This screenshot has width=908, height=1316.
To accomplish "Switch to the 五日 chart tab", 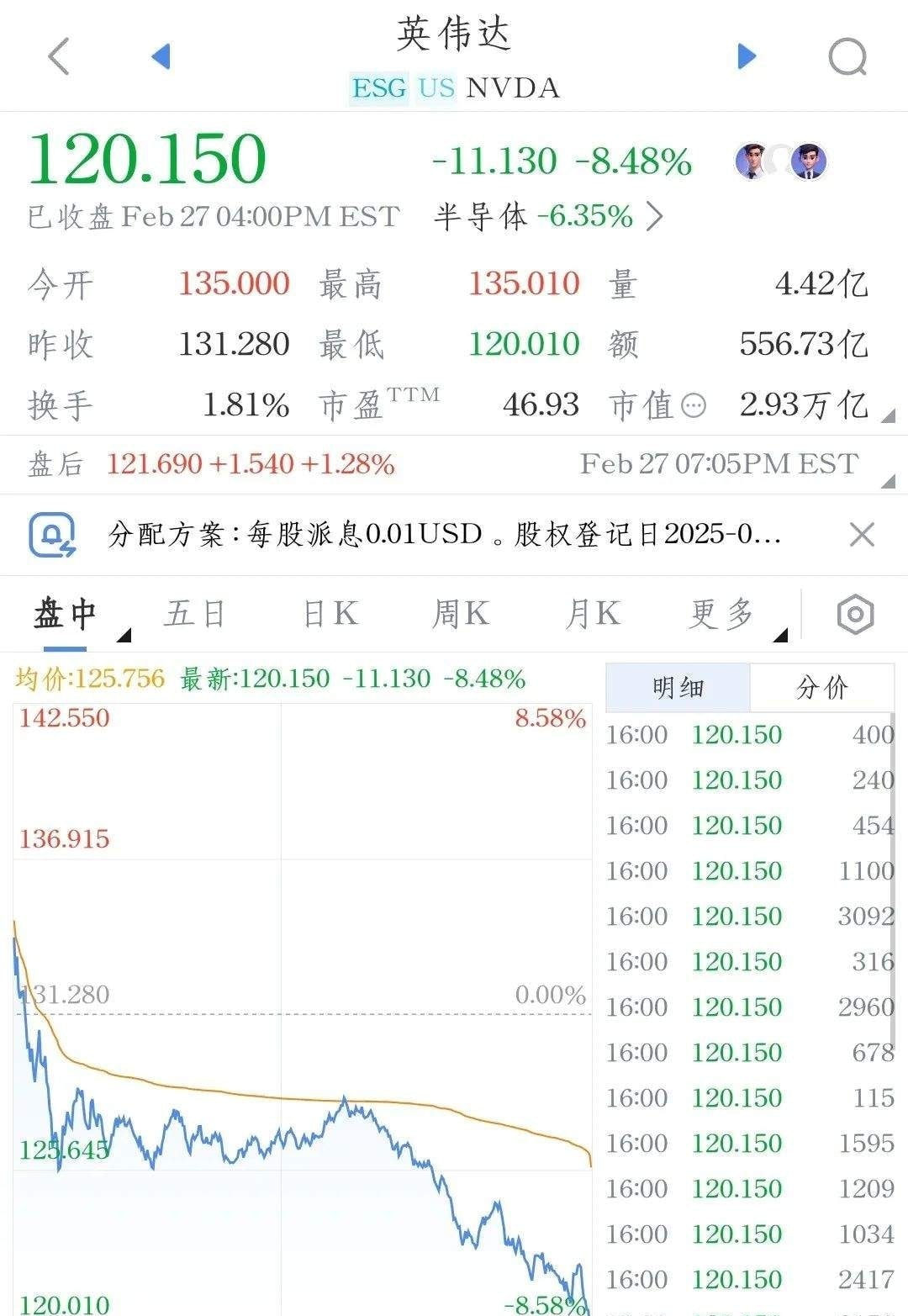I will (196, 614).
